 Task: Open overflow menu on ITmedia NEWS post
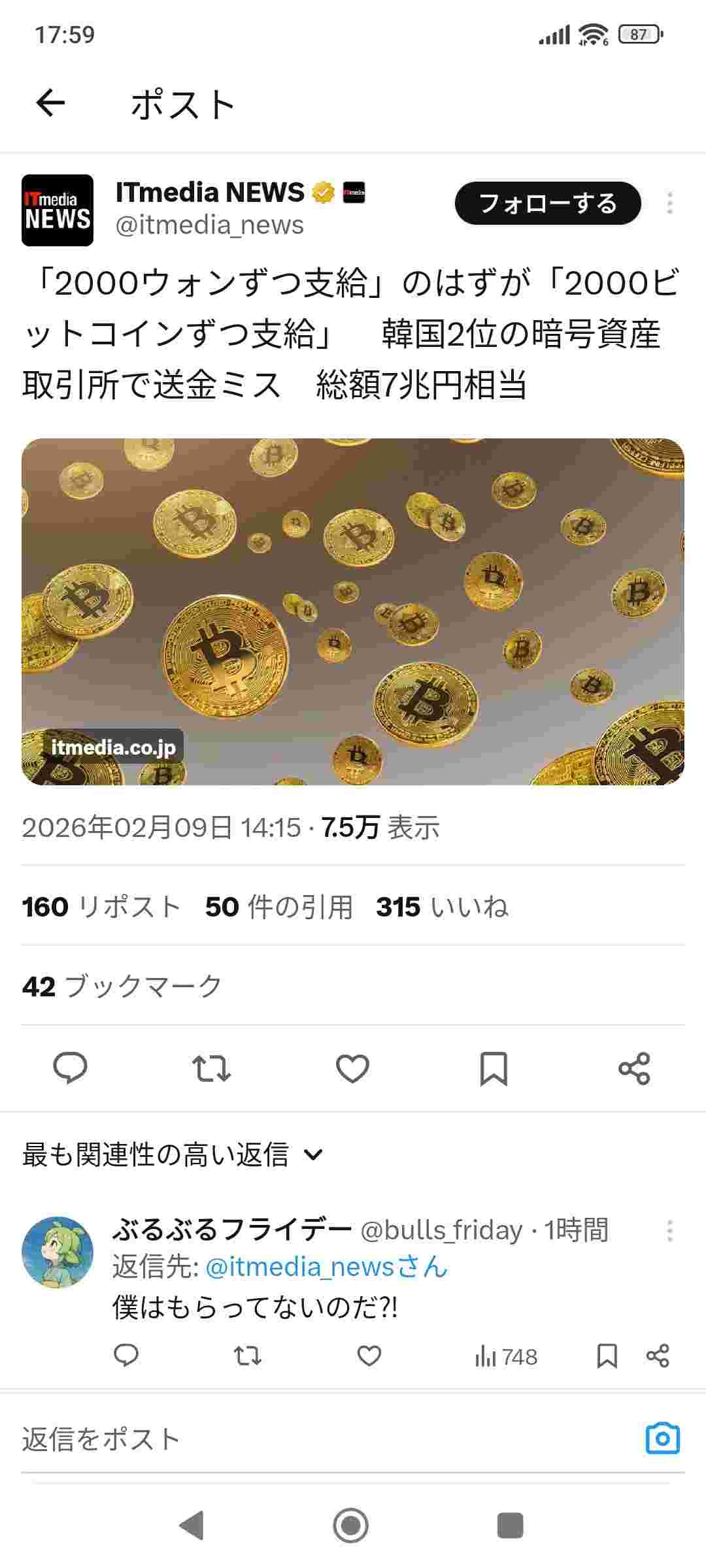pyautogui.click(x=669, y=203)
